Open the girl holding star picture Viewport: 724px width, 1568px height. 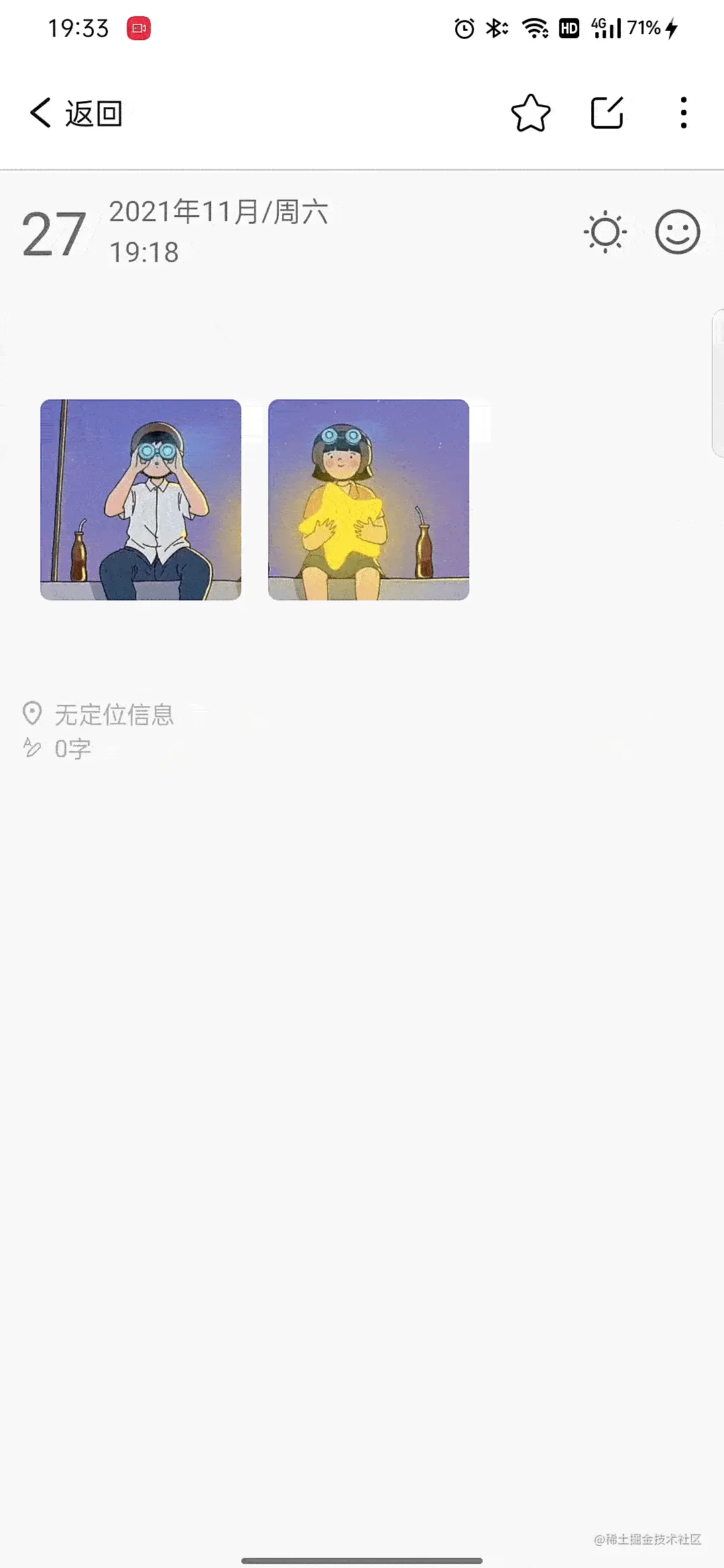tap(369, 500)
